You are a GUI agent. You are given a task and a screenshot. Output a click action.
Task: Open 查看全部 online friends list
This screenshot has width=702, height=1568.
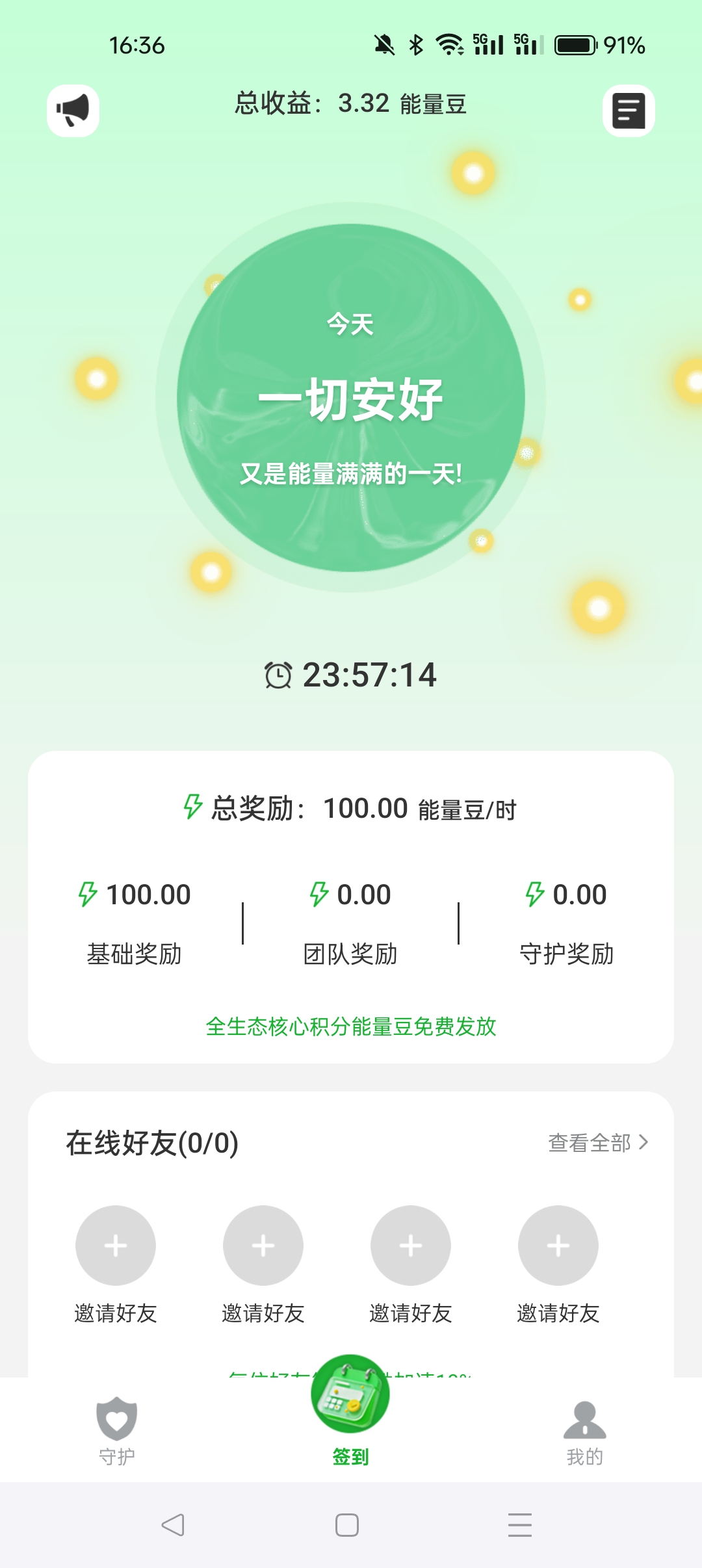(x=598, y=1143)
